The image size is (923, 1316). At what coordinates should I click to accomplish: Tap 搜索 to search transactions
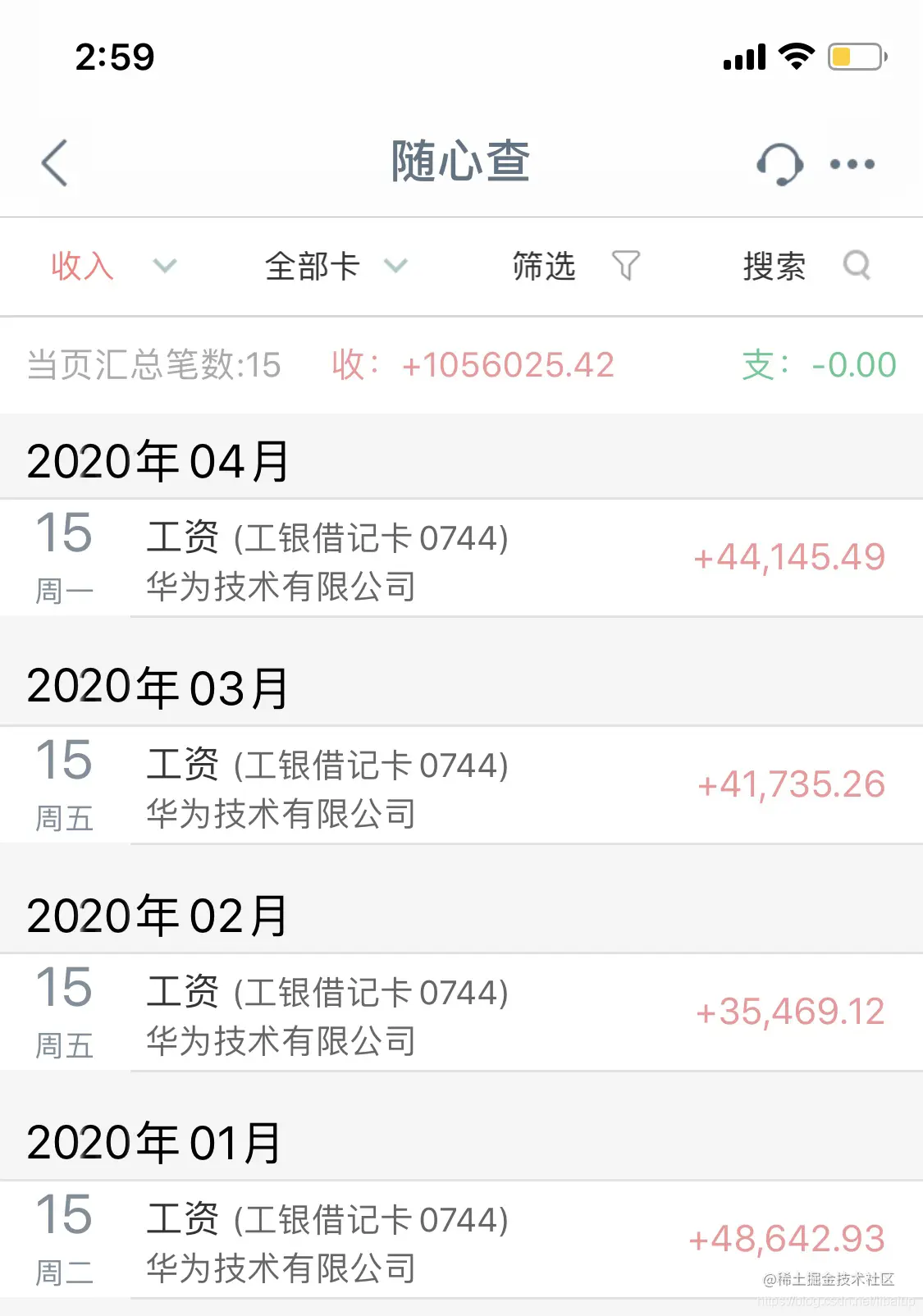pos(806,266)
